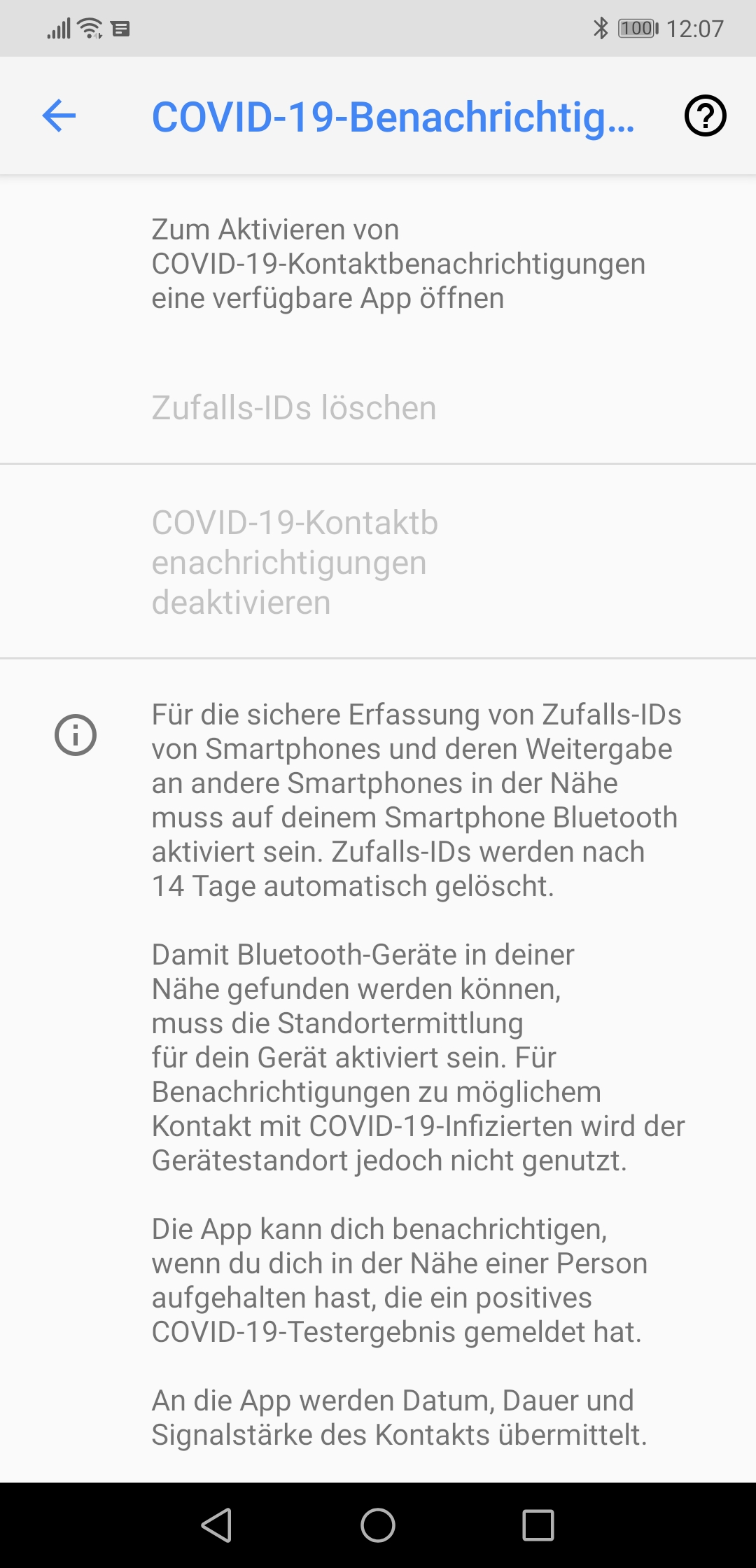Tap COVID-19-Kontaktbenachrichtigungen deaktivieren
Screen dimensions: 756x1568
(295, 562)
